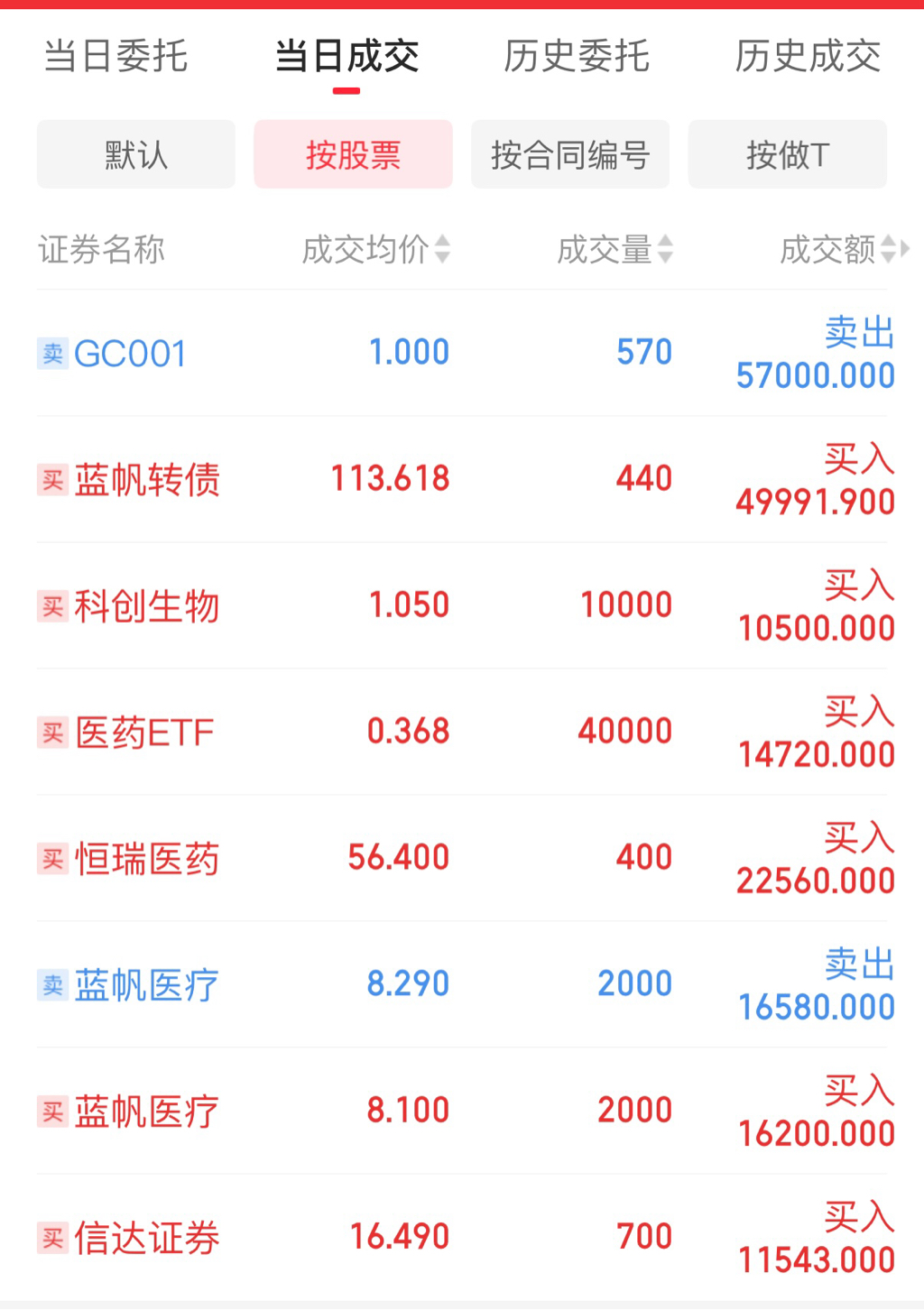View 蓝帆转债 buy trade details

coord(462,479)
